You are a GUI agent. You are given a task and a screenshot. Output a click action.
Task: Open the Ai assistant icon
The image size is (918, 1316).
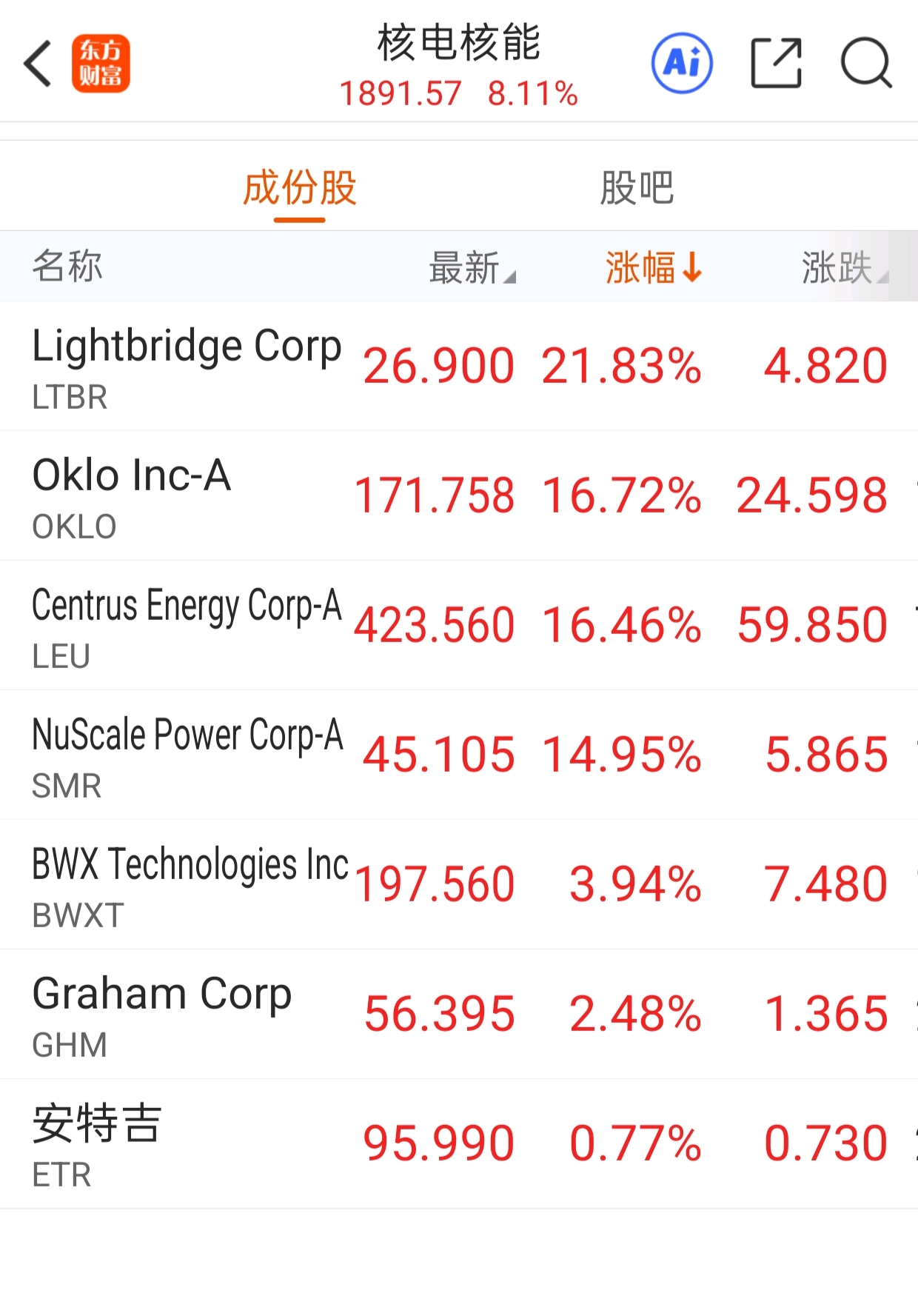point(682,64)
